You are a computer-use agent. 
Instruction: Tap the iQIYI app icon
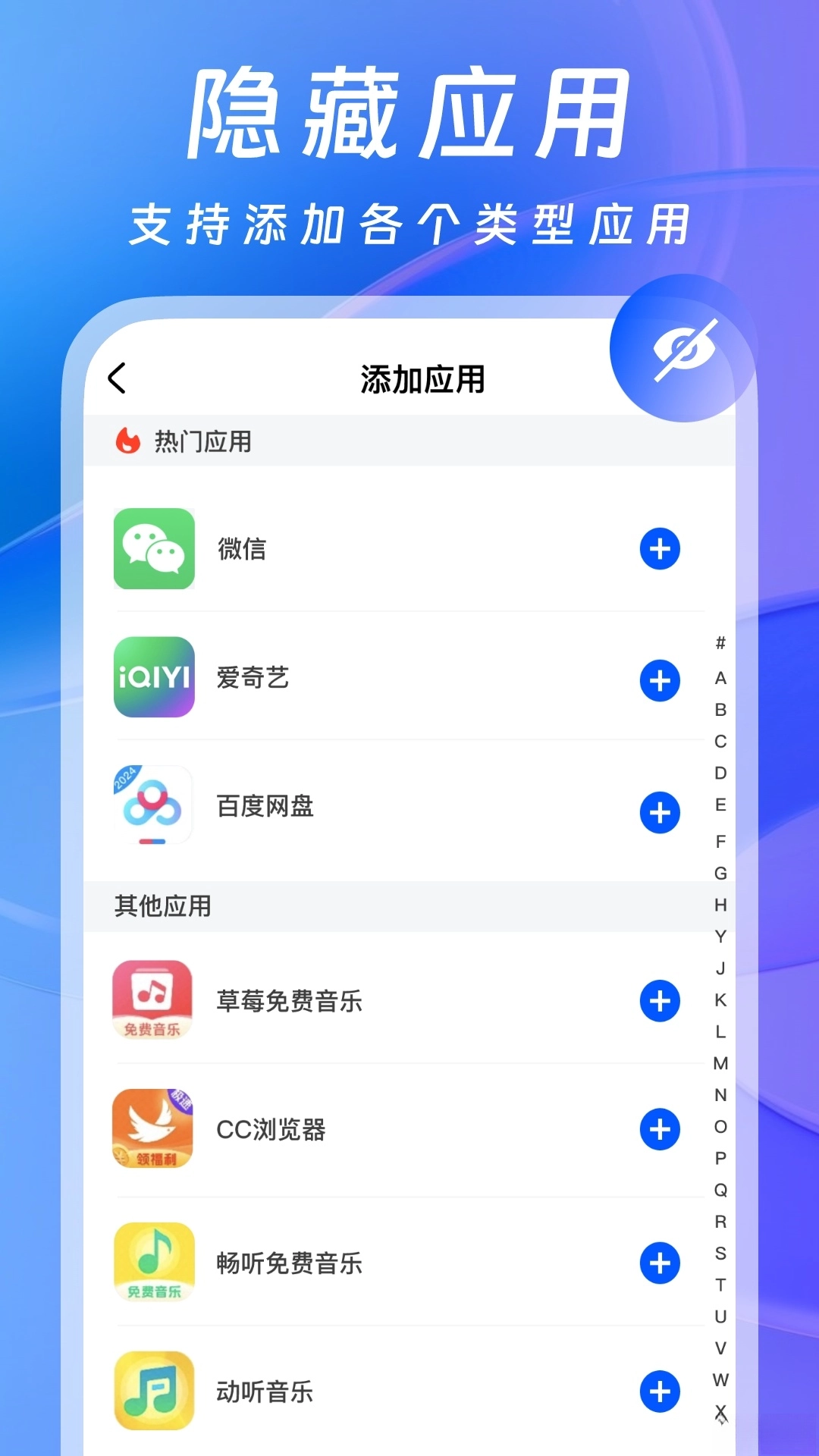click(153, 679)
